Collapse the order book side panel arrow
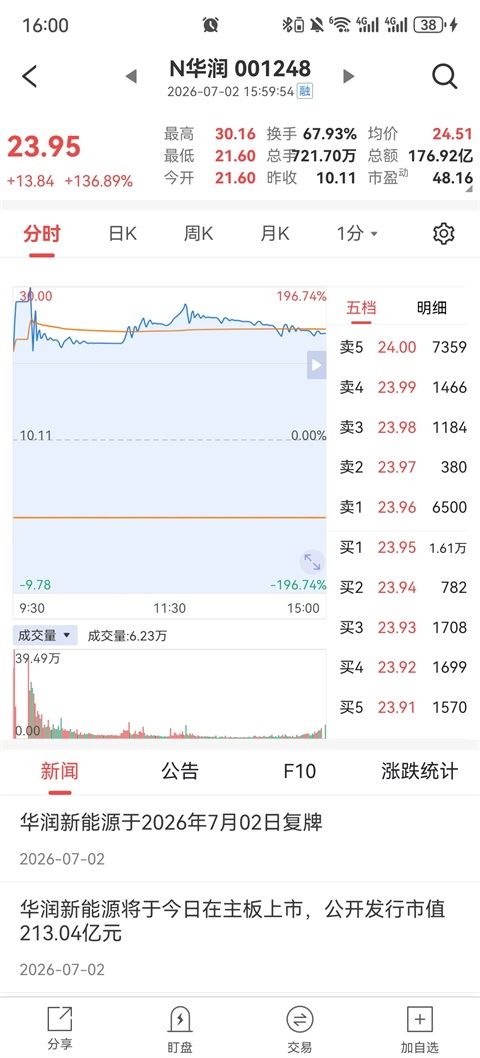Screen dimensions: 480x1058 pyautogui.click(x=317, y=365)
